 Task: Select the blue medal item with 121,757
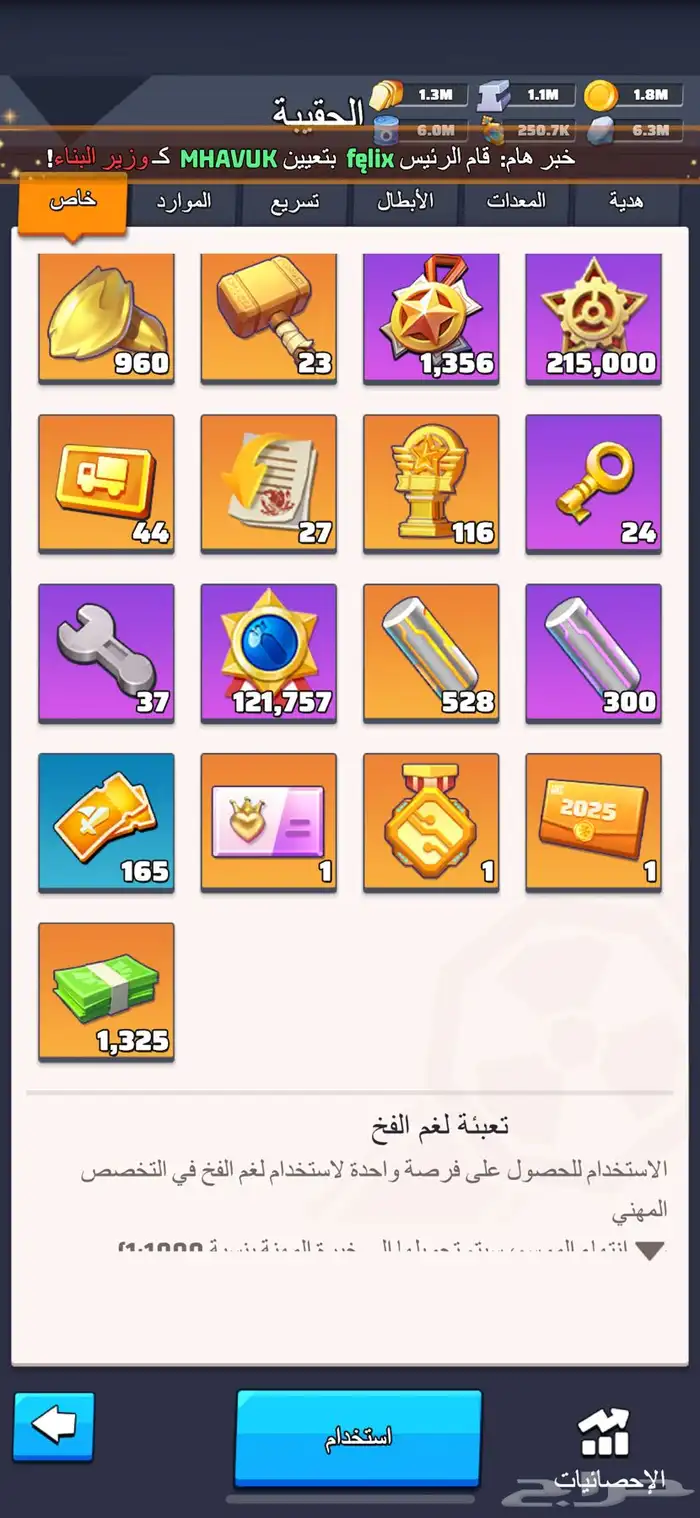tap(268, 652)
